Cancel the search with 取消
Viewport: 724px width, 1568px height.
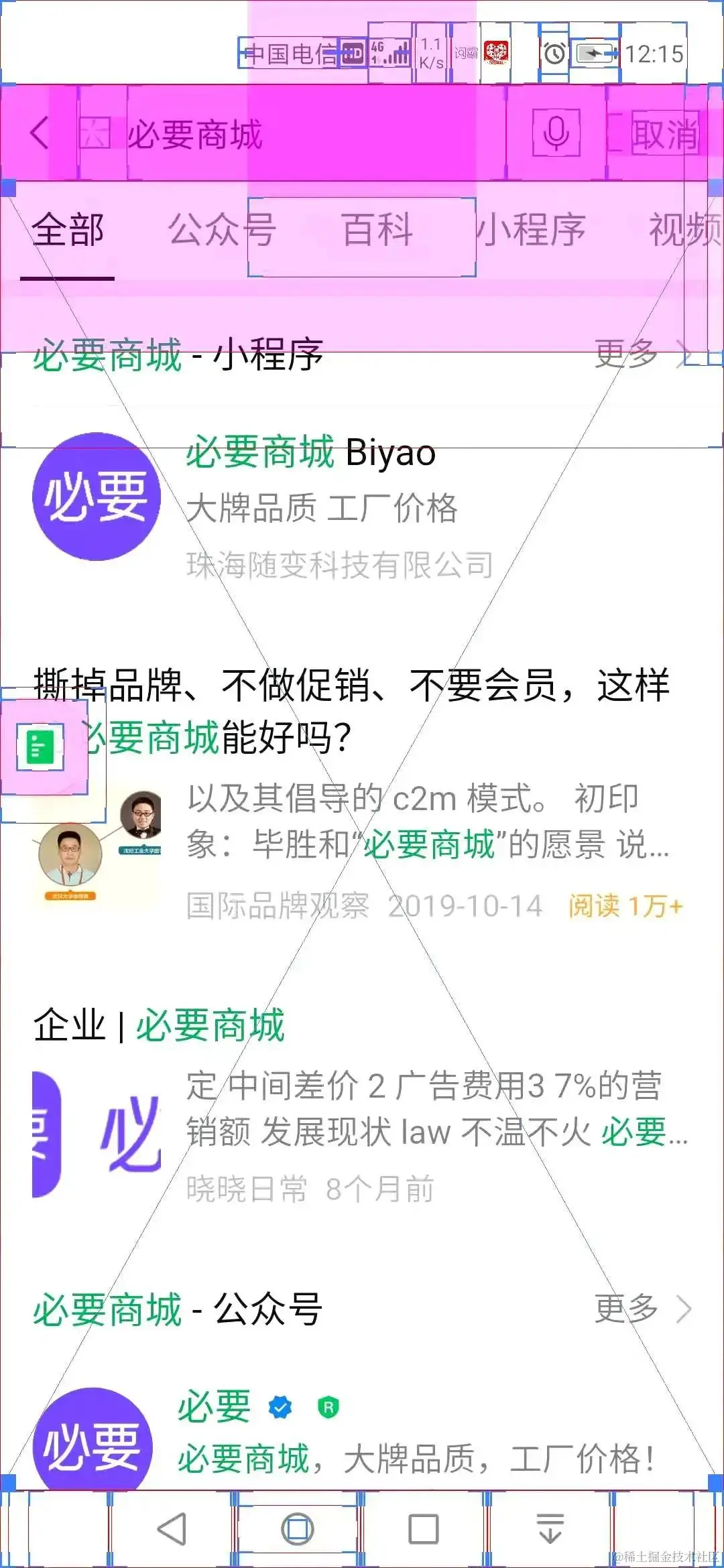click(664, 134)
